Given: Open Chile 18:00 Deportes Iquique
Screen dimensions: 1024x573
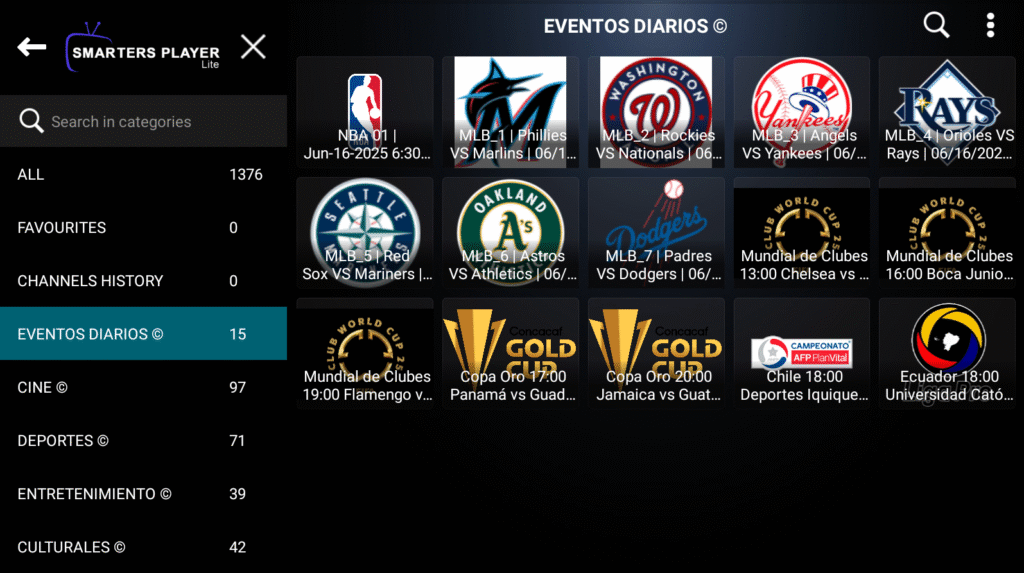Looking at the screenshot, I should [x=802, y=353].
